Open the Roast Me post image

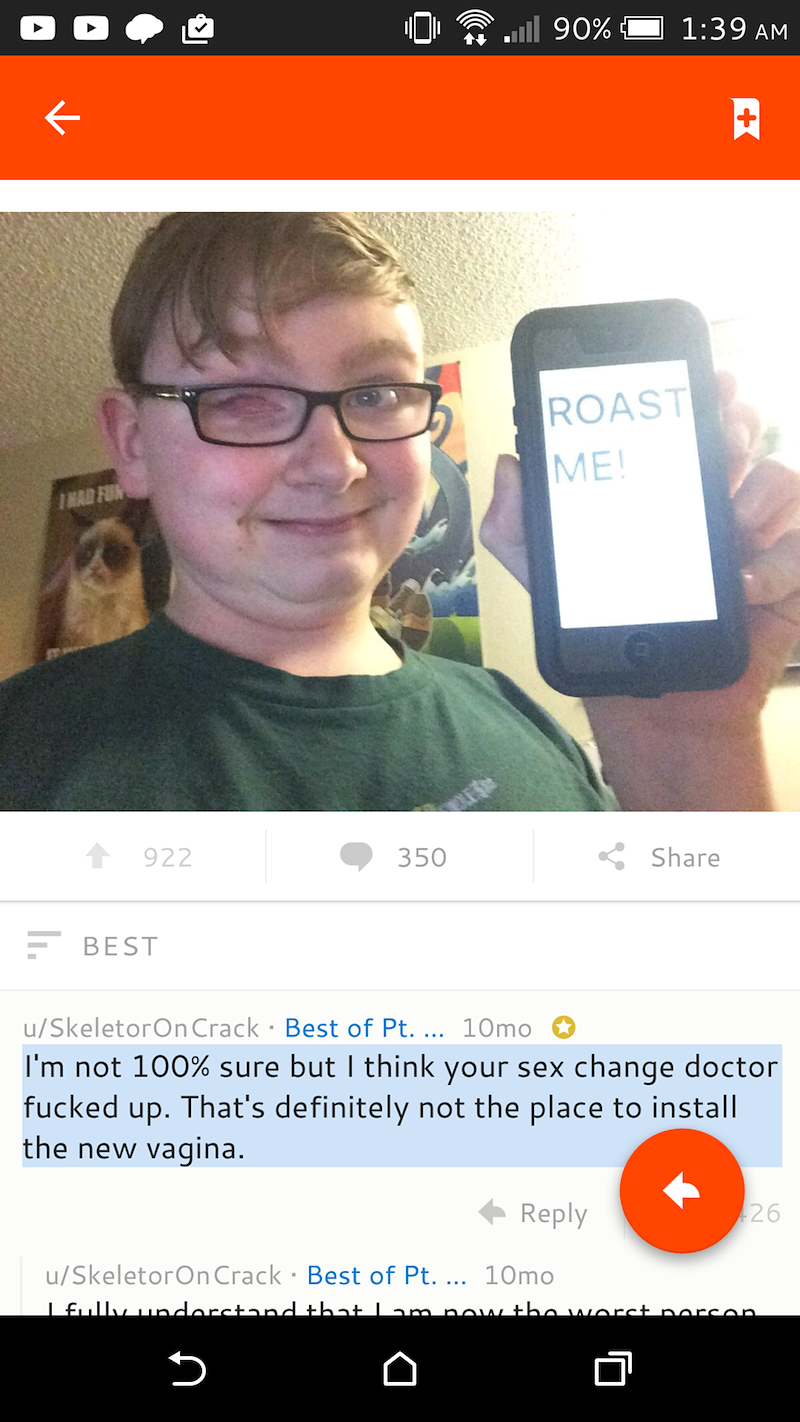coord(400,511)
